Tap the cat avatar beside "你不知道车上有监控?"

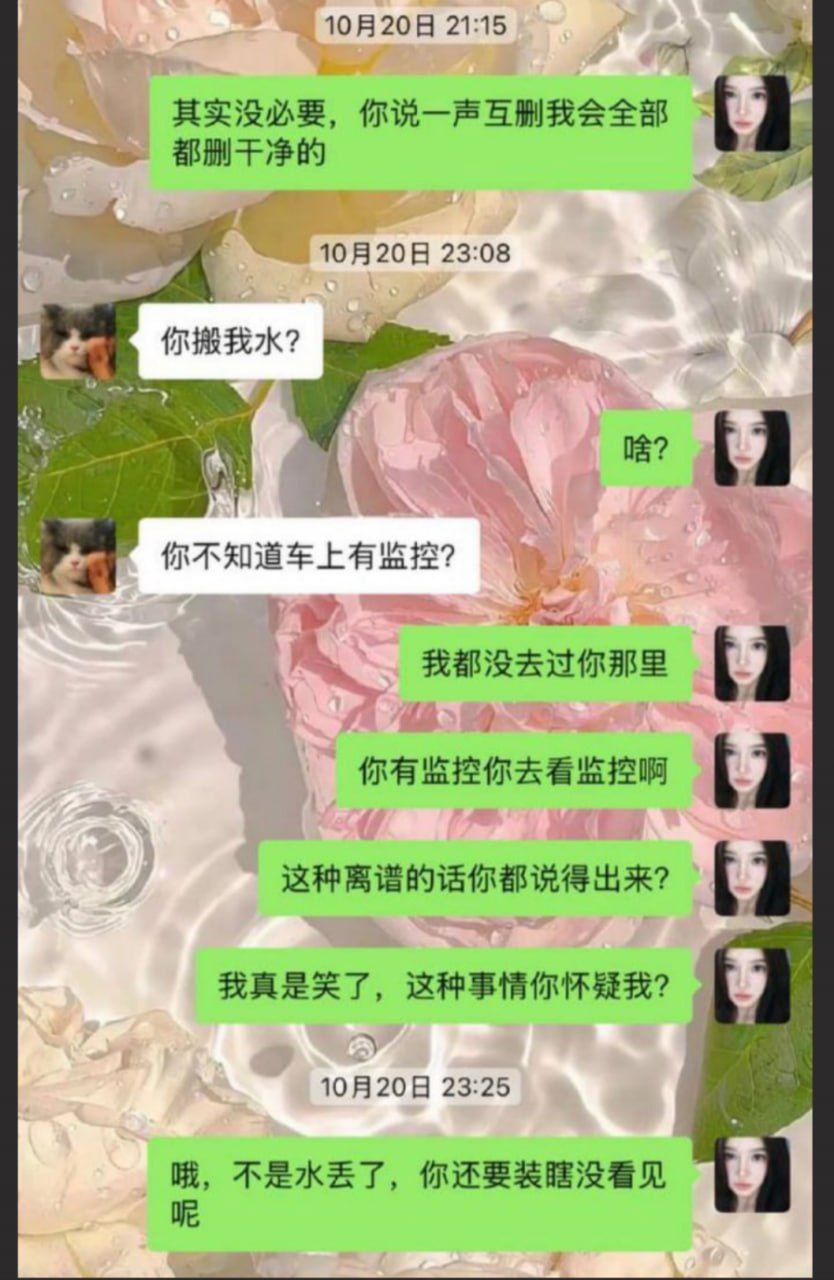tap(78, 557)
